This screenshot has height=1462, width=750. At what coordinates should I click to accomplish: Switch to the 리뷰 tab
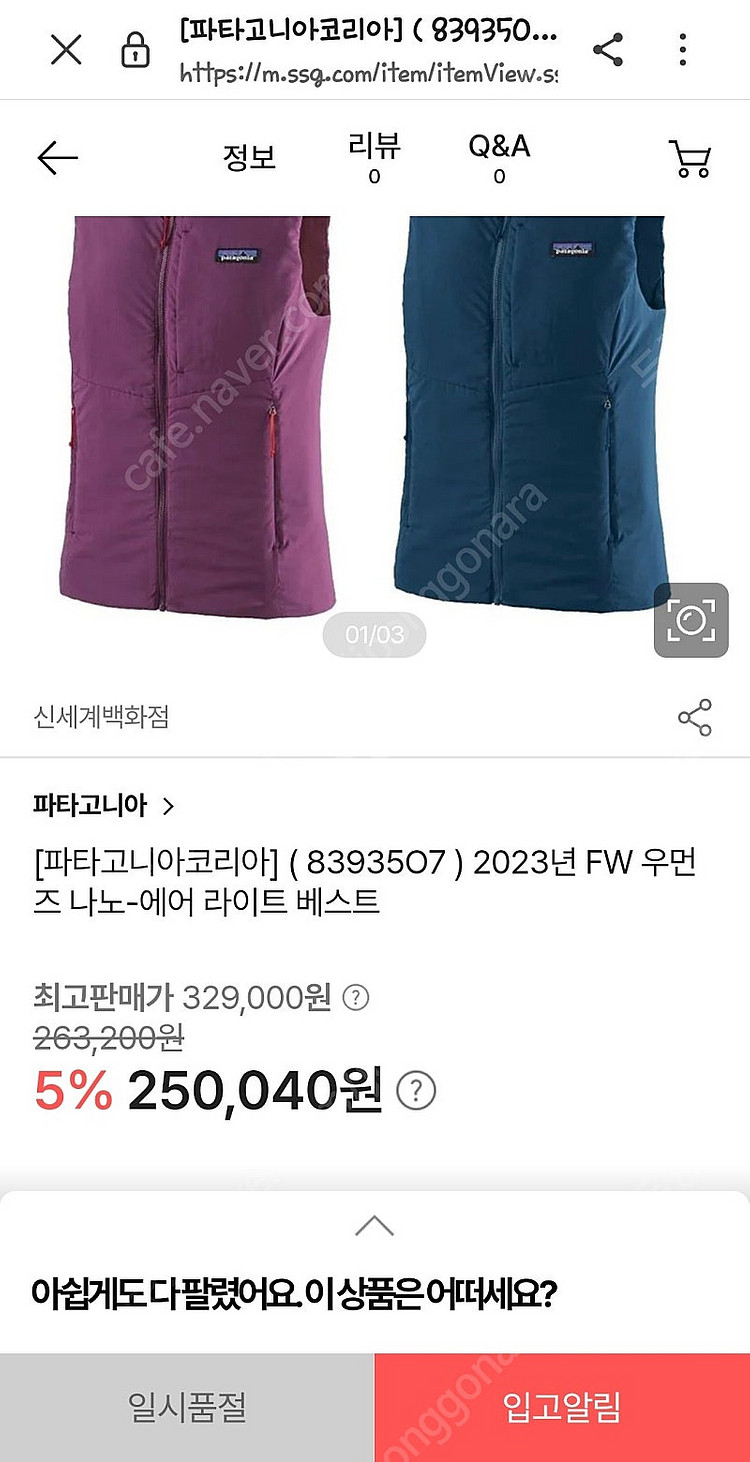pyautogui.click(x=374, y=158)
